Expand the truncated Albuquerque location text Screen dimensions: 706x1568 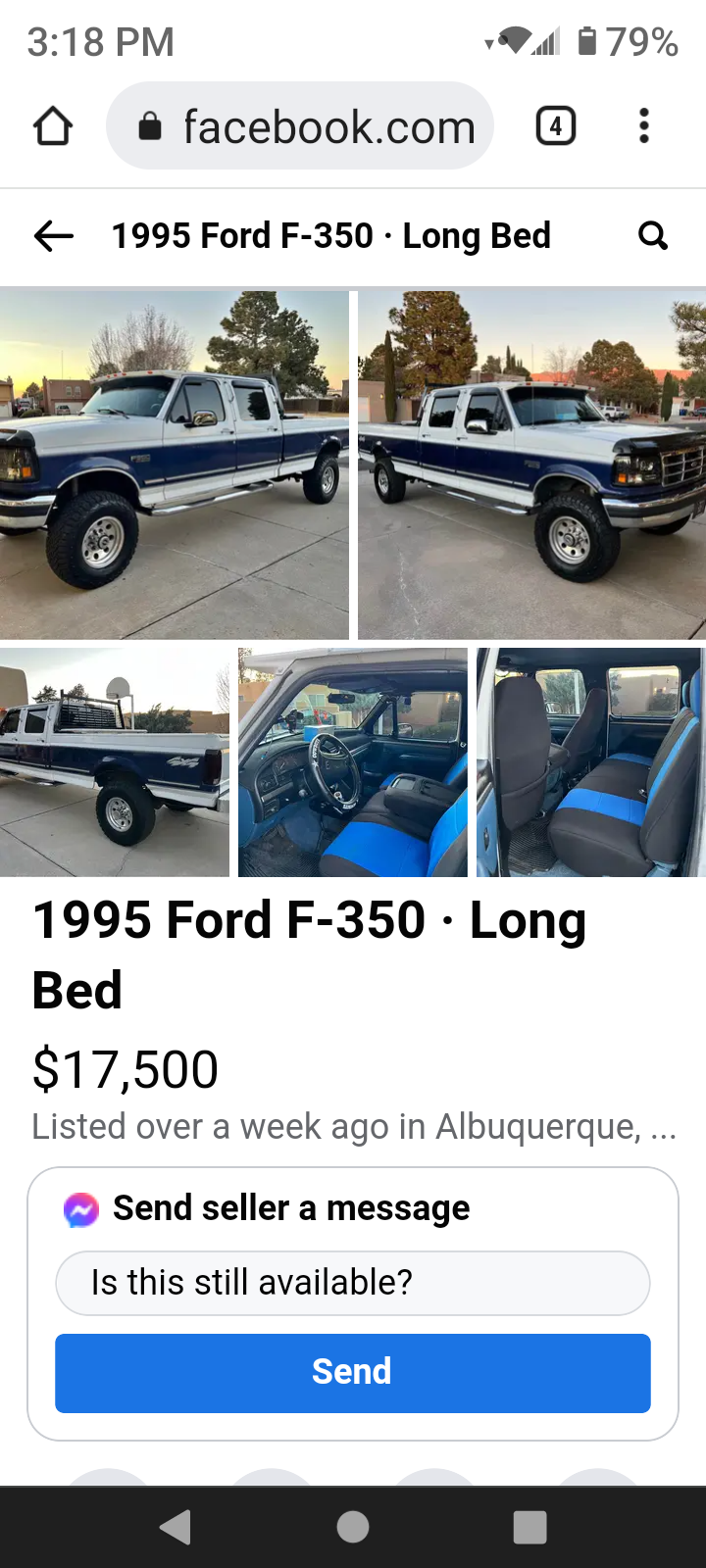[x=353, y=1126]
